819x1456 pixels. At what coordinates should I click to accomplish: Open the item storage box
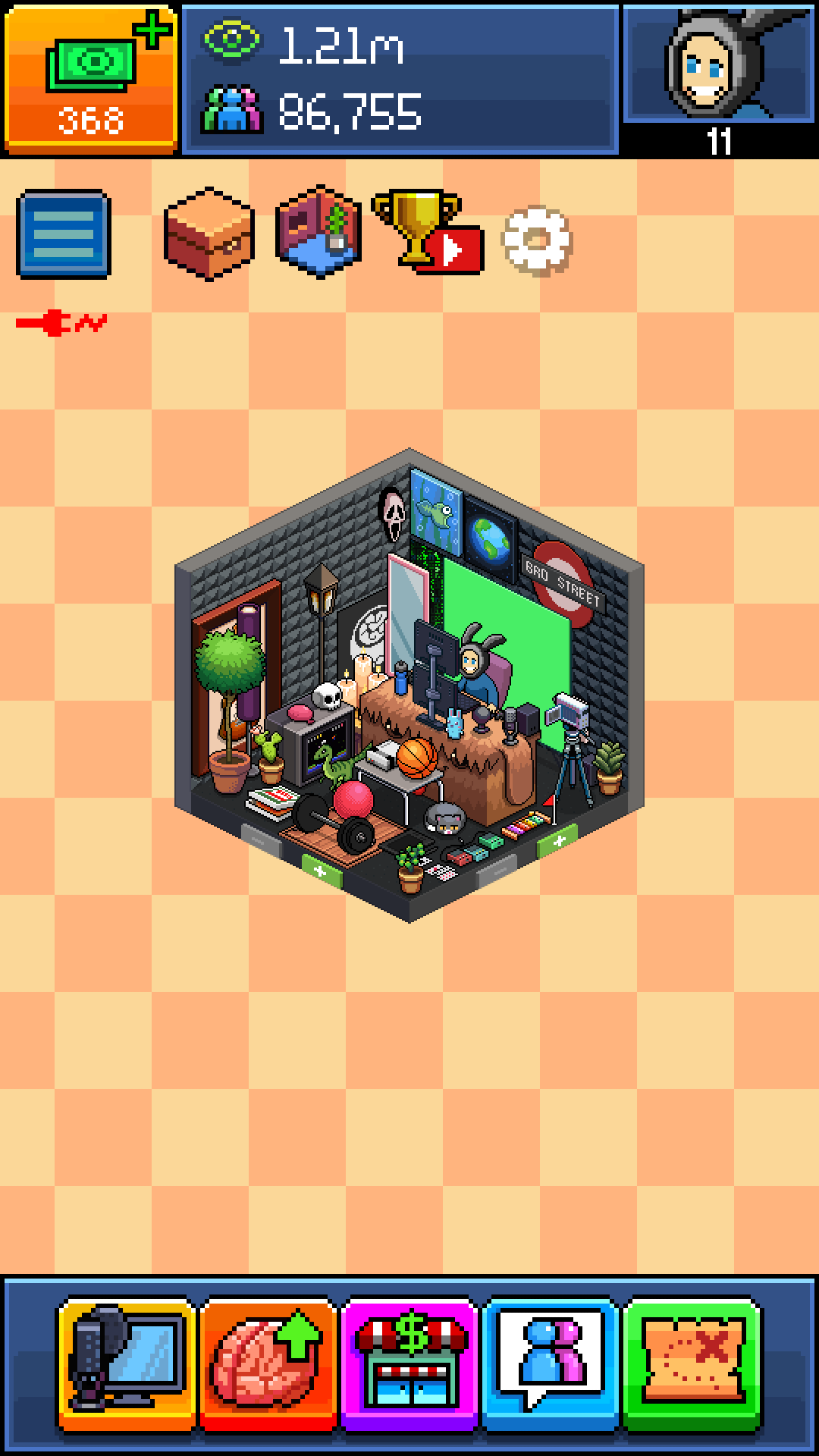pyautogui.click(x=209, y=234)
